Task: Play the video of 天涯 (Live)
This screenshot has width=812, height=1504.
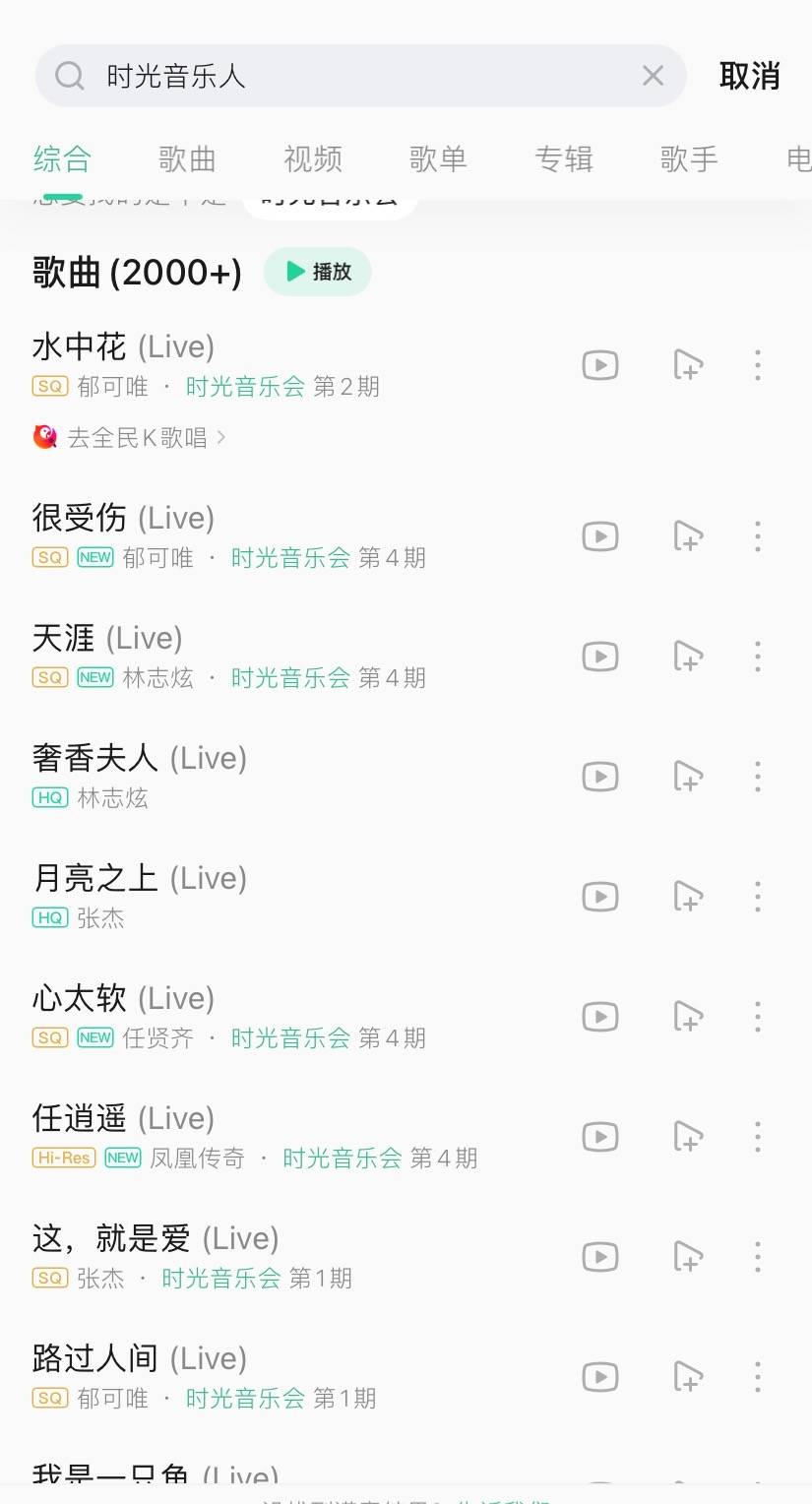Action: (599, 656)
